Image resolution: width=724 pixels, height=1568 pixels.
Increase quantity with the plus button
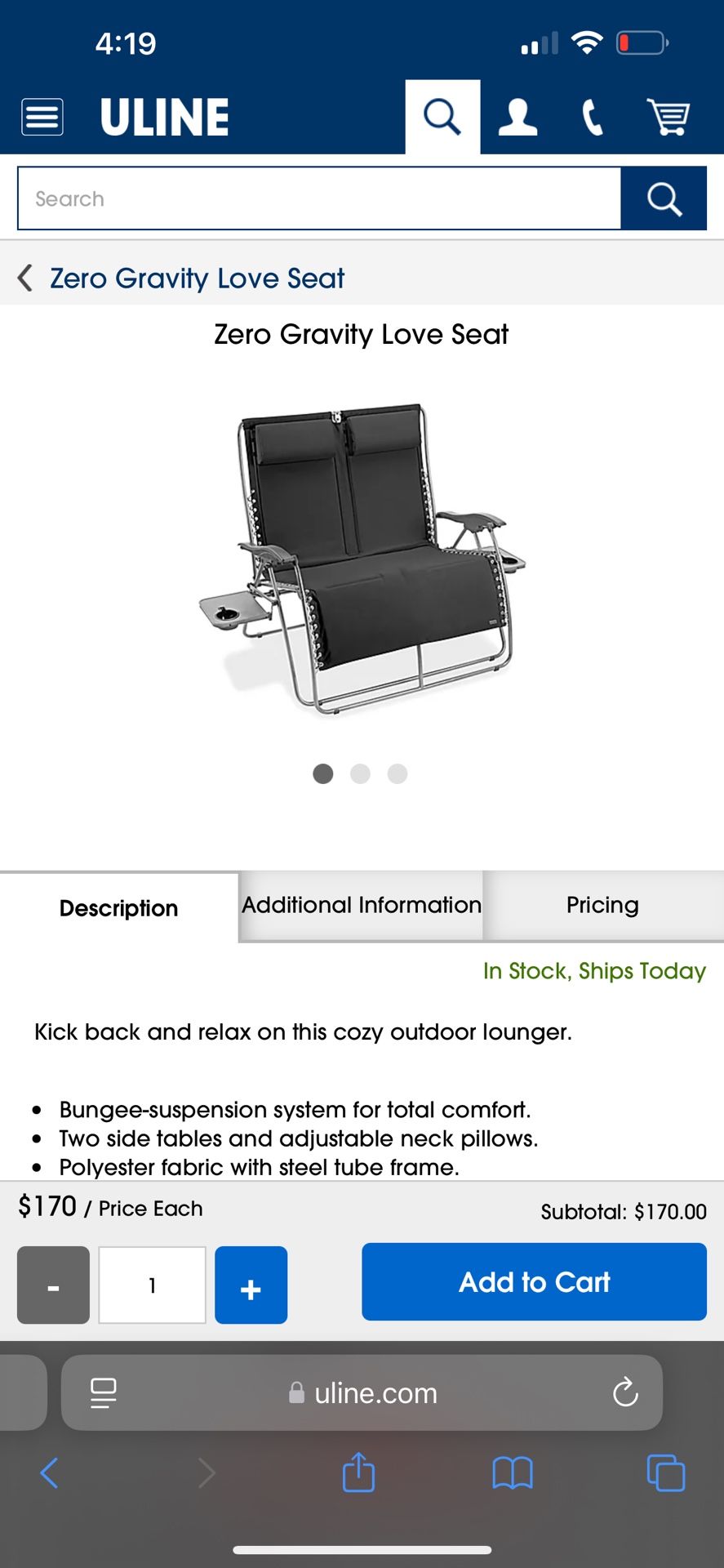point(251,1285)
